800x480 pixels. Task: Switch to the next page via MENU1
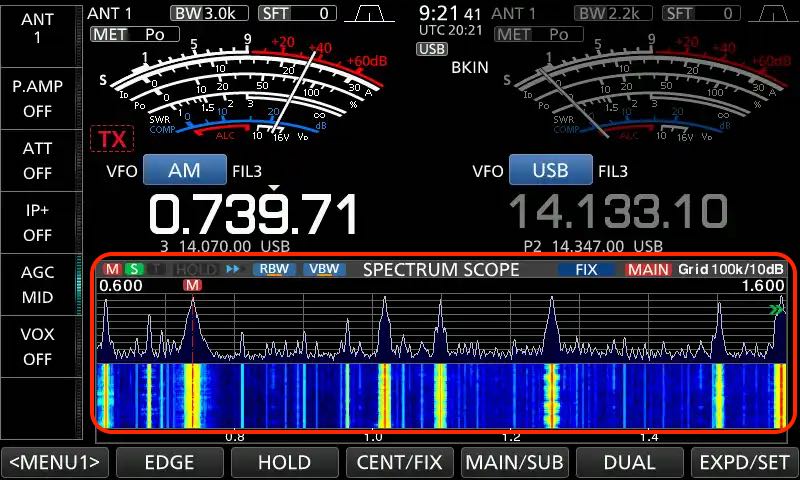(55, 462)
